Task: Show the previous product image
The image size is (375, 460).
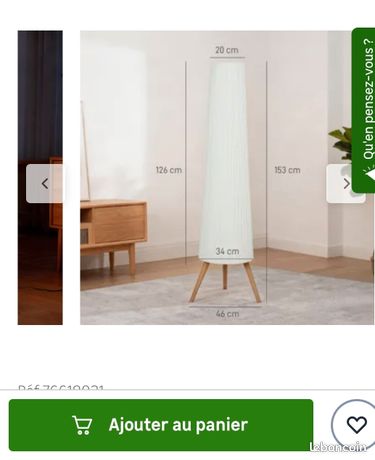Action: [x=45, y=183]
